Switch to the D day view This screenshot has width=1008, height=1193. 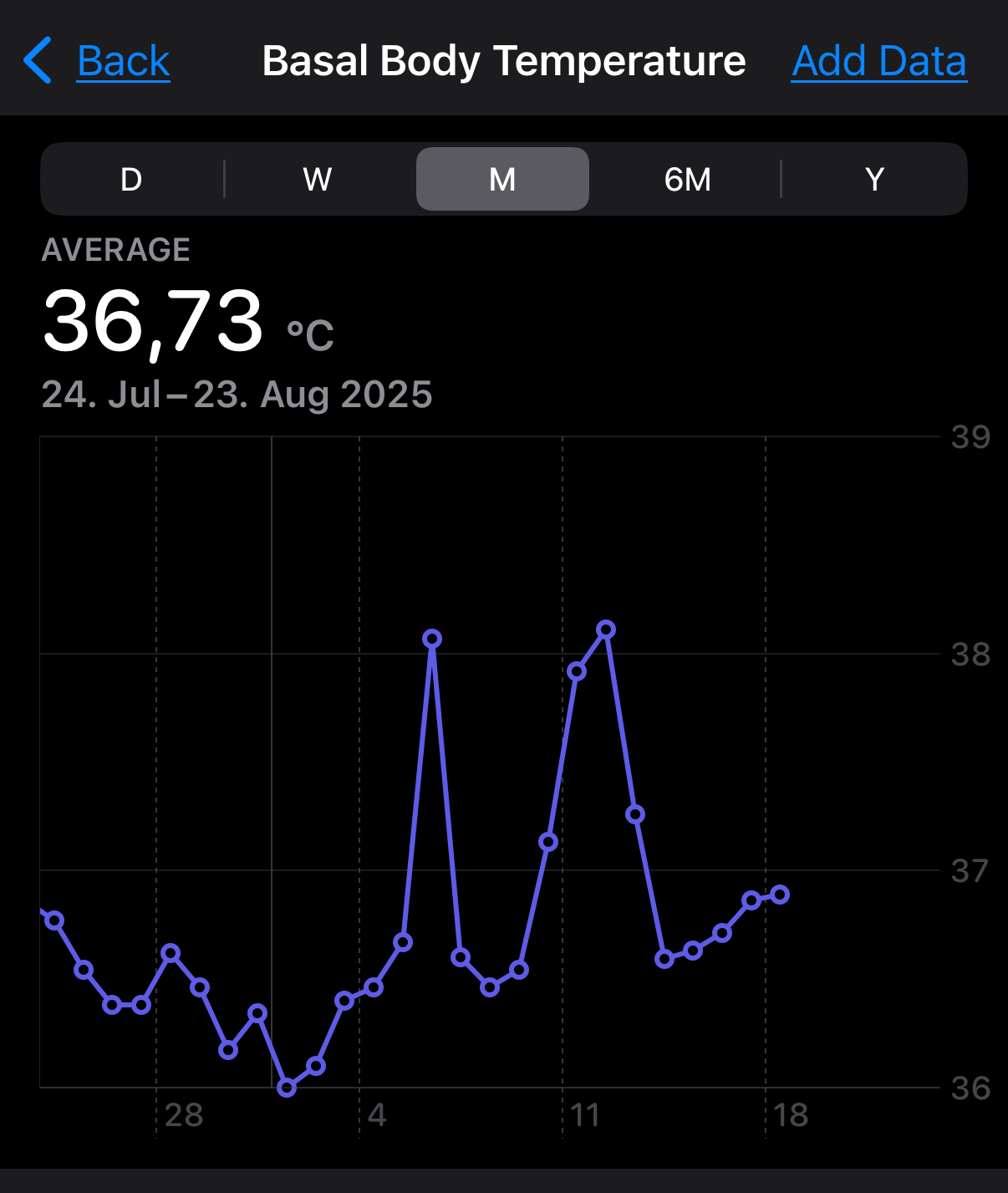131,179
